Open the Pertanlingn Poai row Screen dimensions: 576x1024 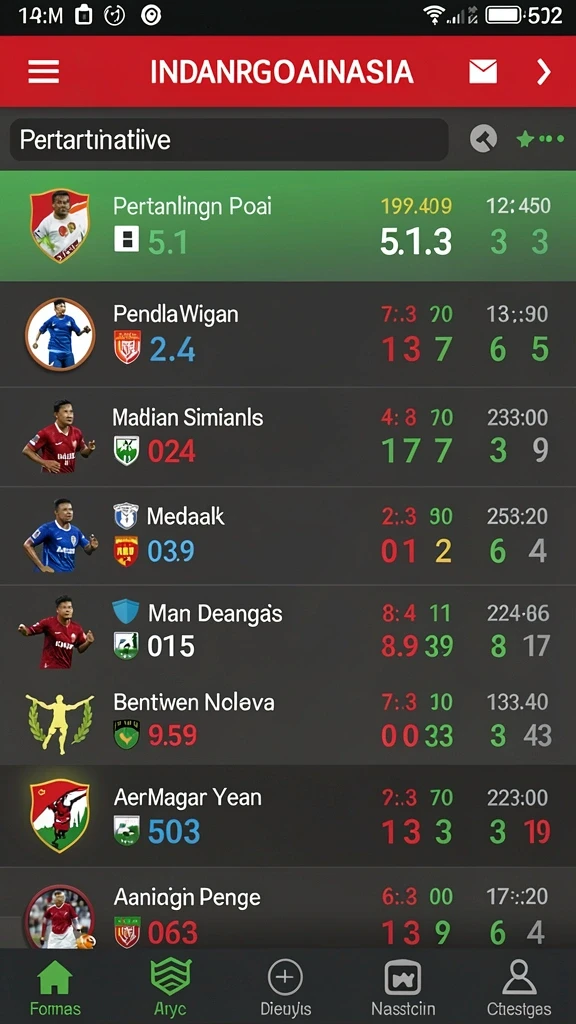coord(288,226)
